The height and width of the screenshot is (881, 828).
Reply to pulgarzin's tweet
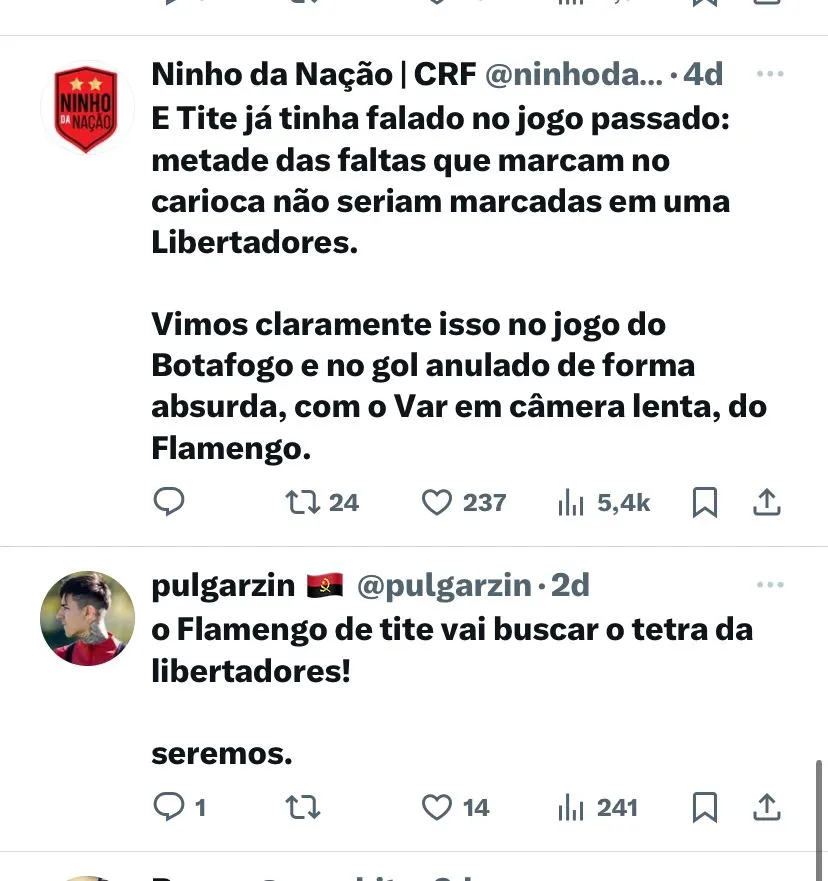(x=169, y=807)
